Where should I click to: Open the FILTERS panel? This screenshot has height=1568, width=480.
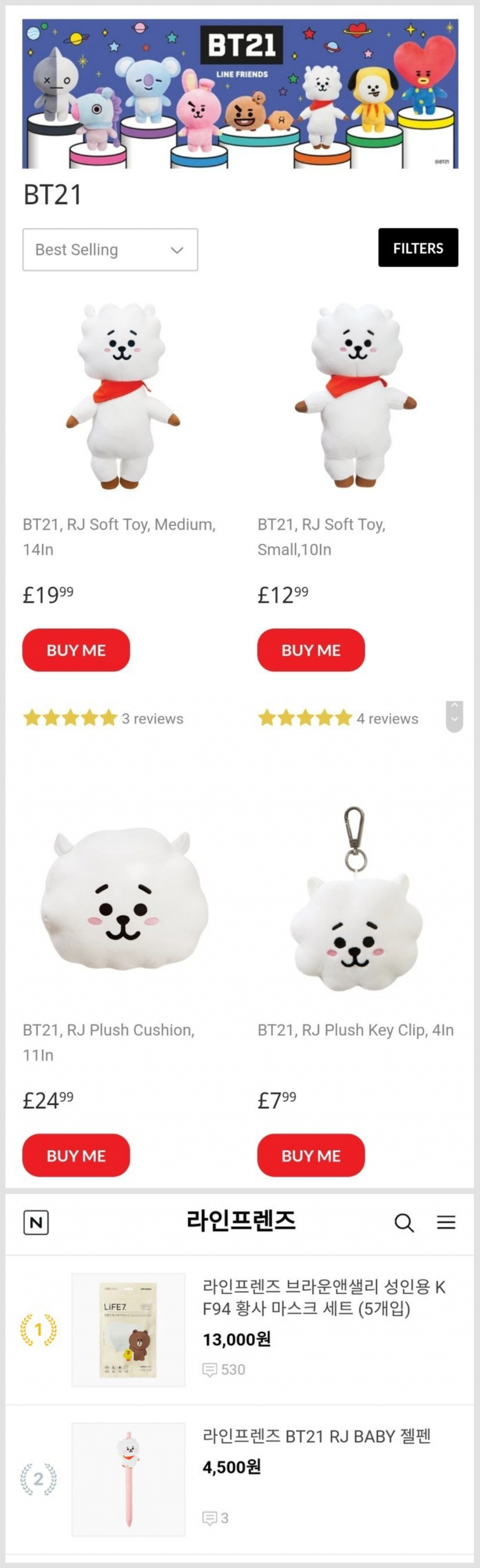pyautogui.click(x=418, y=248)
